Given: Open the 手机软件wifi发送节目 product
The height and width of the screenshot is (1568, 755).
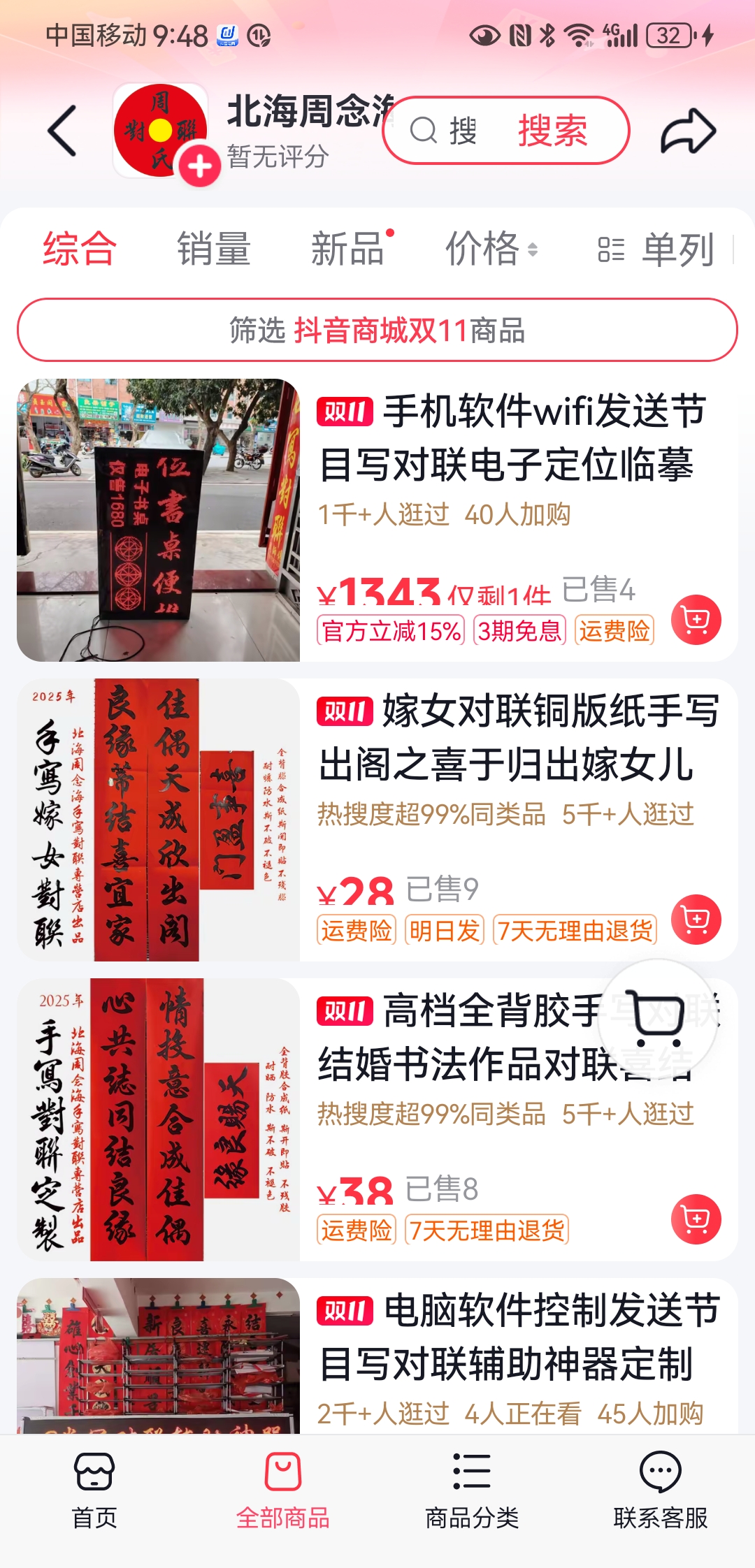Looking at the screenshot, I should coord(510,437).
